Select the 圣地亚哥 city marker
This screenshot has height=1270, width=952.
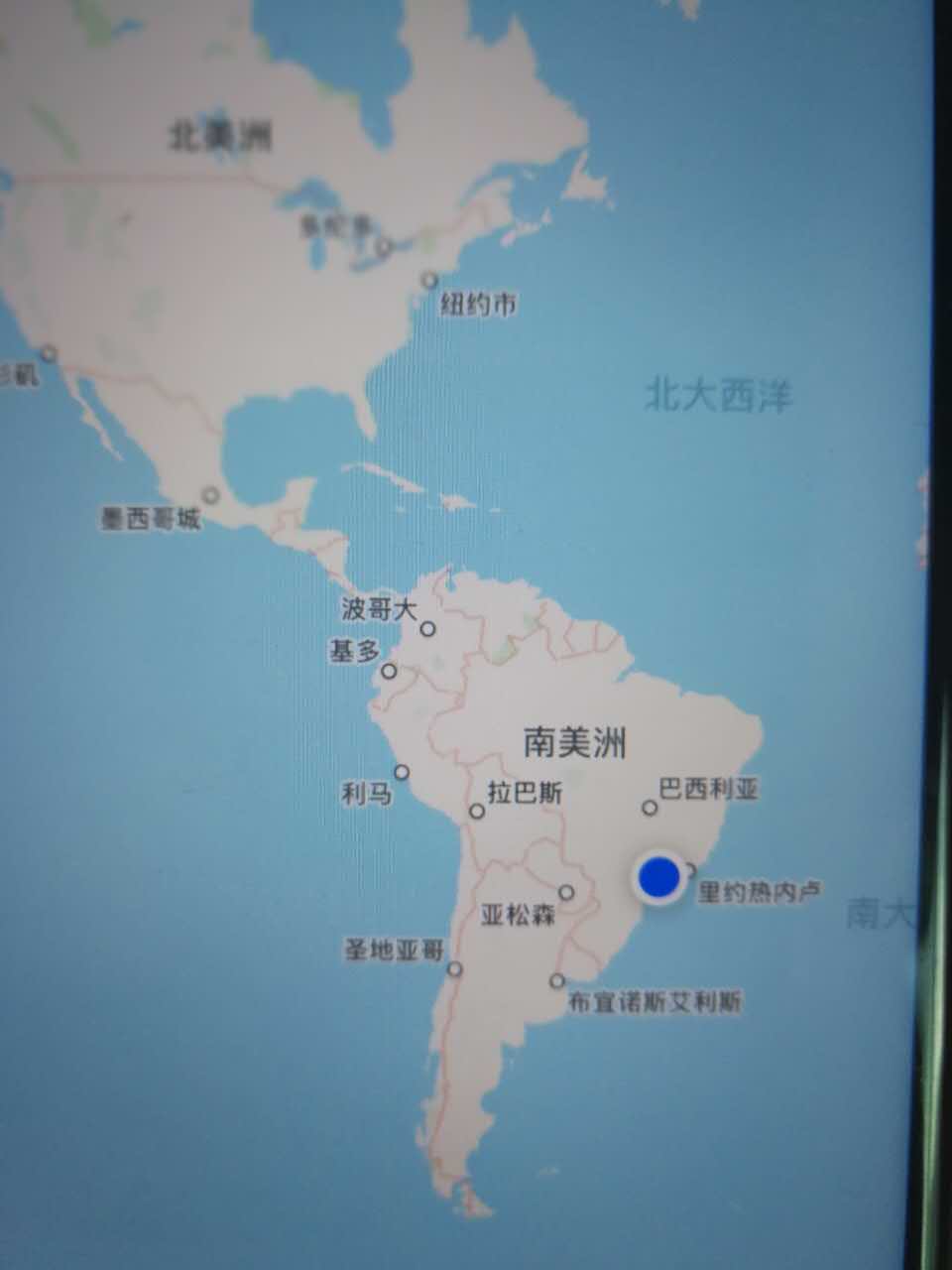[454, 968]
